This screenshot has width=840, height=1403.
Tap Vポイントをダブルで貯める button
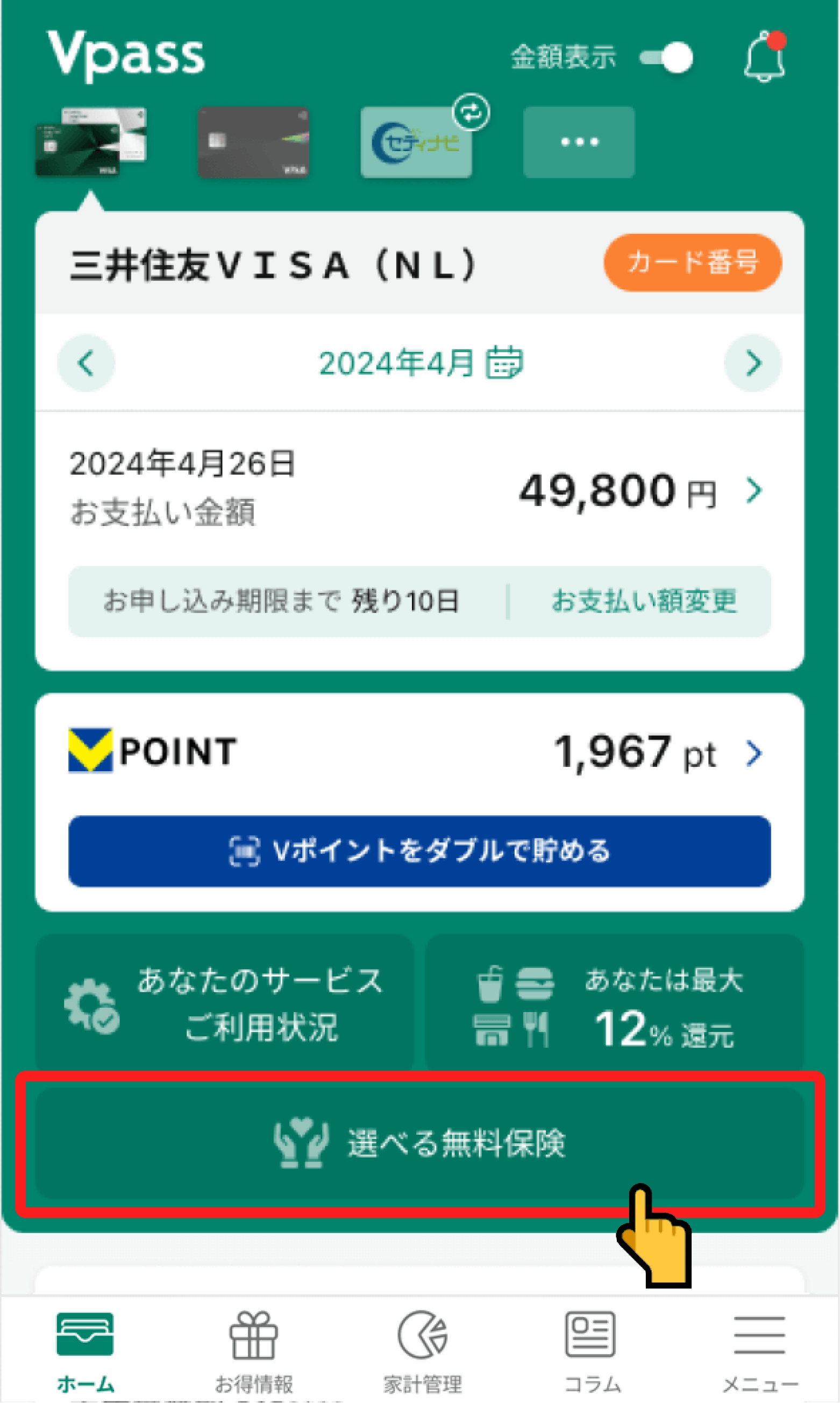[419, 851]
